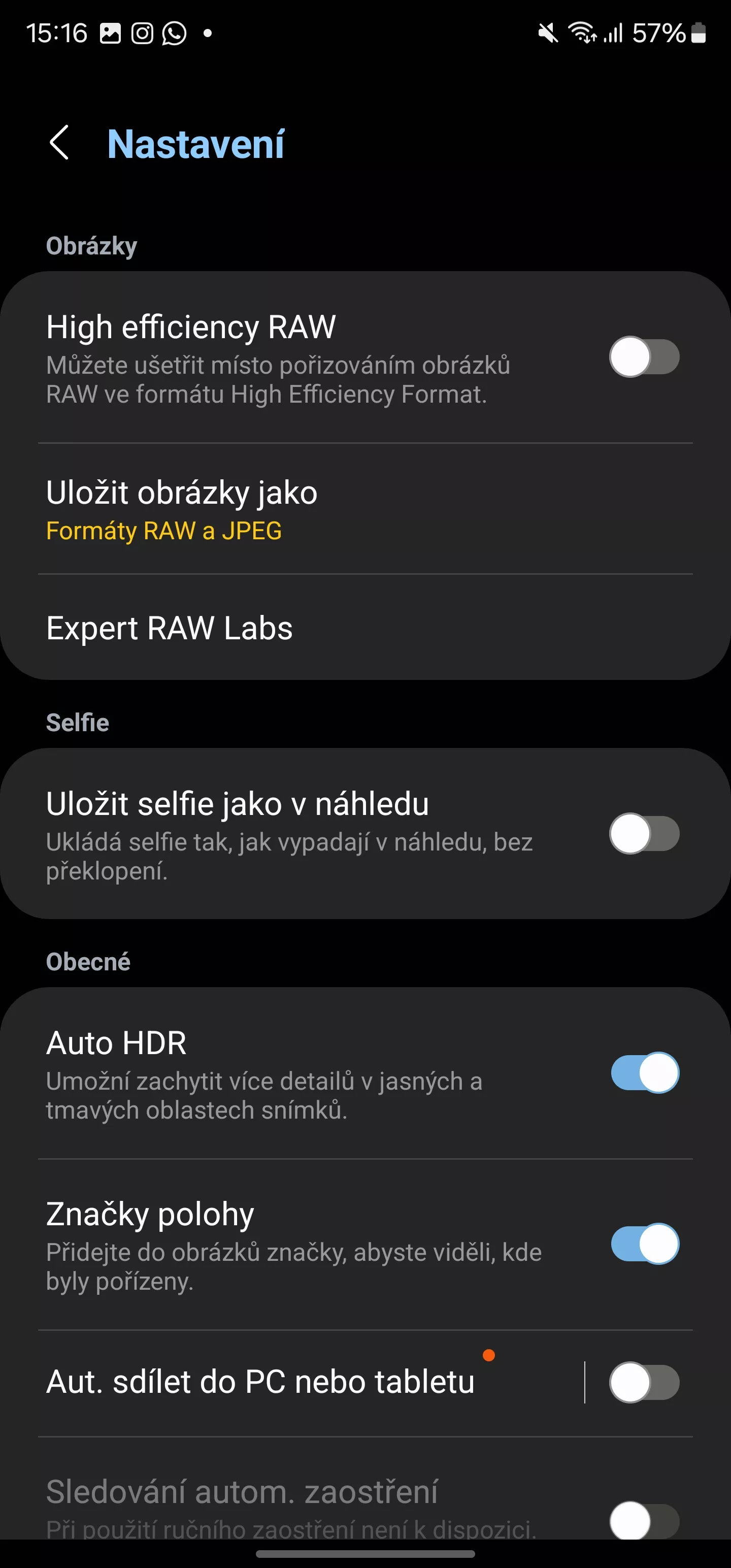Disable the Auto HDR switch
Image resolution: width=731 pixels, height=1568 pixels.
(x=645, y=1072)
